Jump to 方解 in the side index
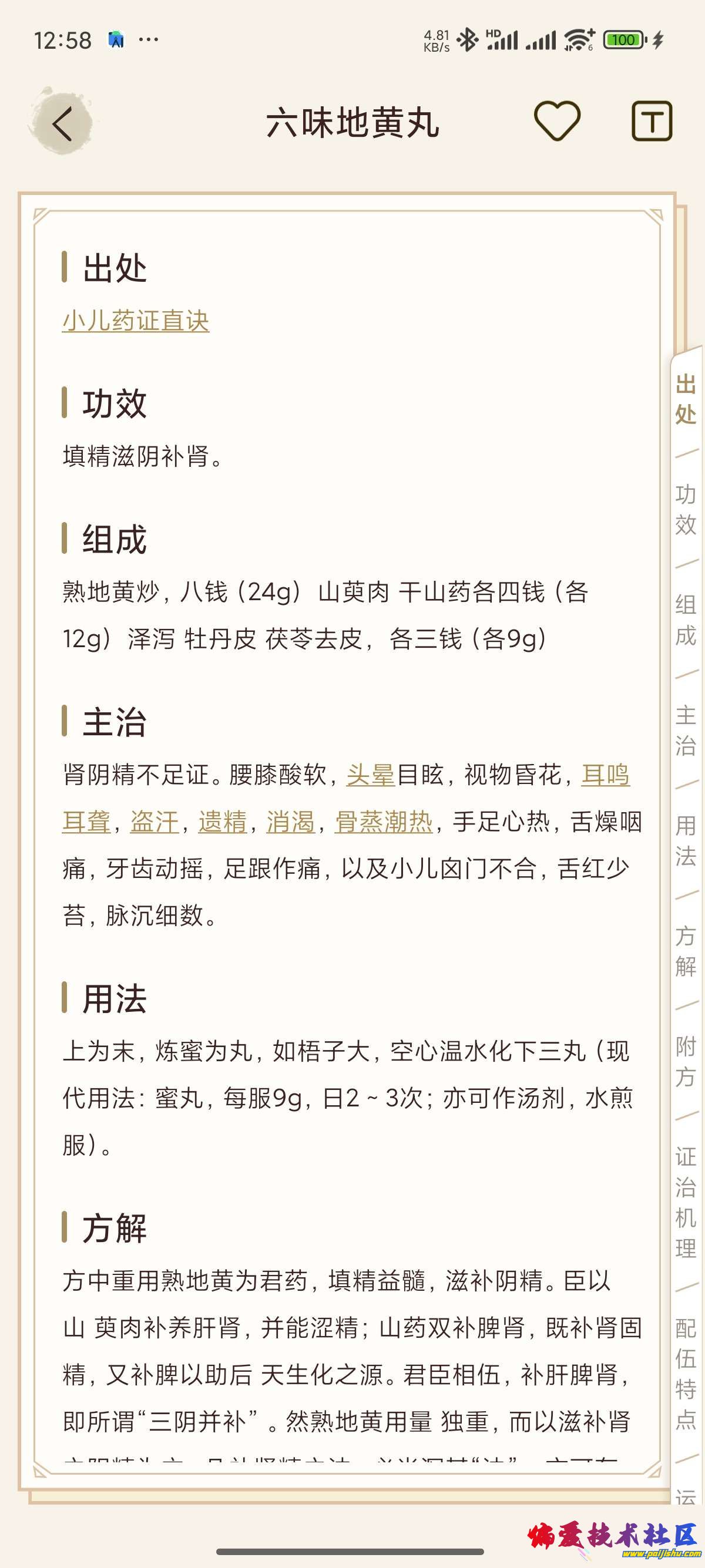The width and height of the screenshot is (705, 1568). click(686, 951)
